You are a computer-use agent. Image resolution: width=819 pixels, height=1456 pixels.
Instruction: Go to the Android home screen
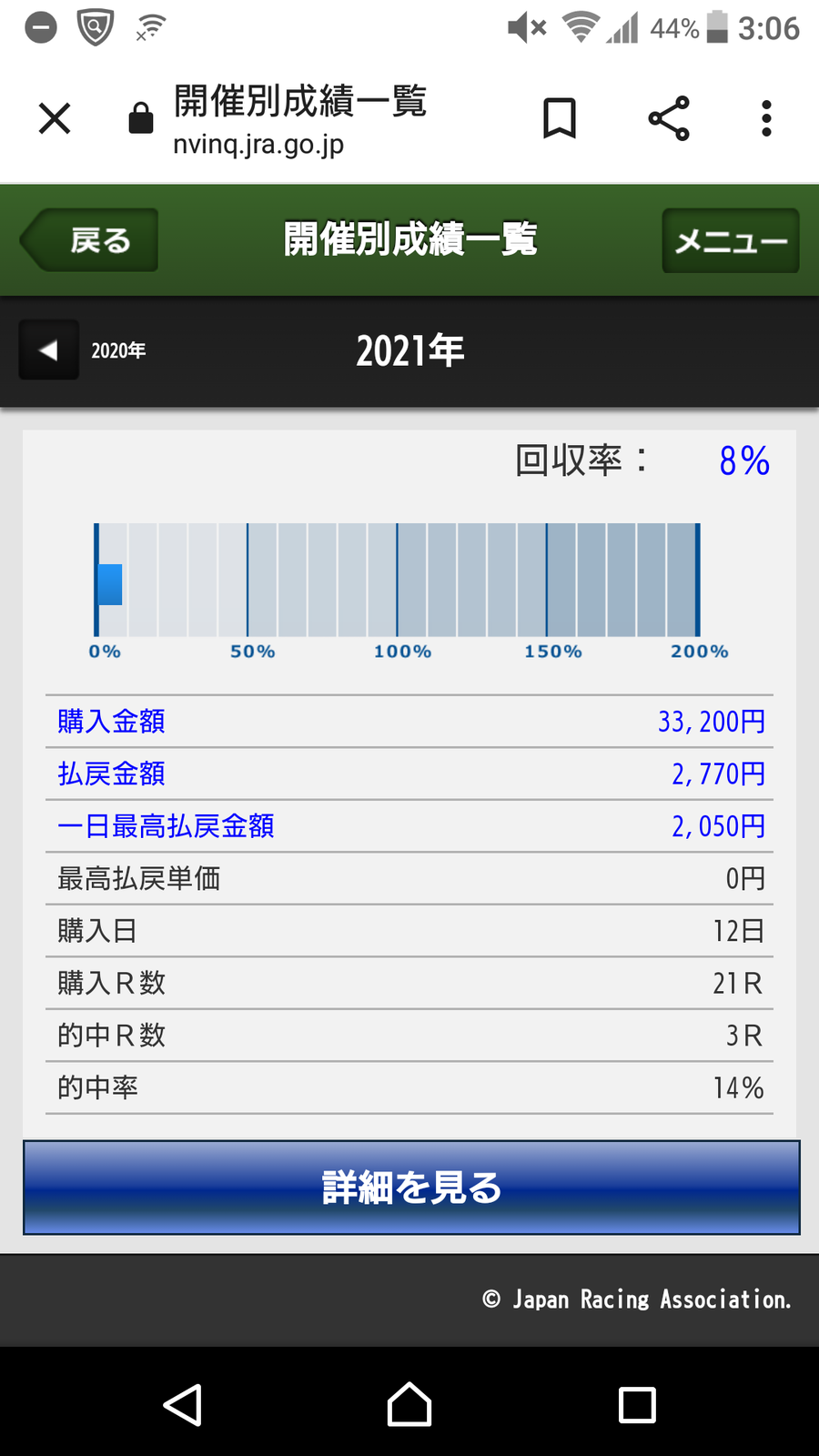[x=409, y=1404]
